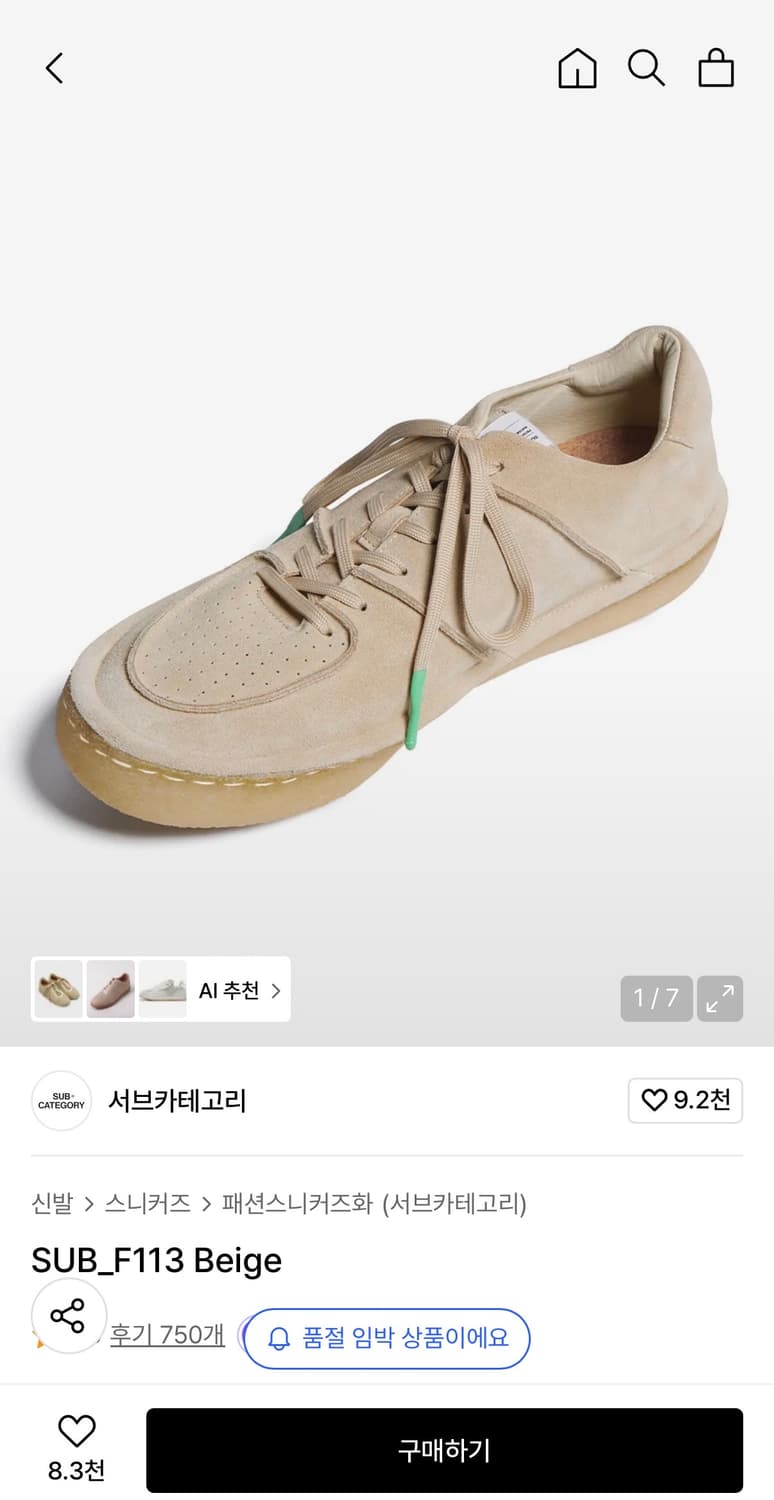The height and width of the screenshot is (1500, 774).
Task: Open the 후기 750개 reviews link
Action: tap(166, 1334)
